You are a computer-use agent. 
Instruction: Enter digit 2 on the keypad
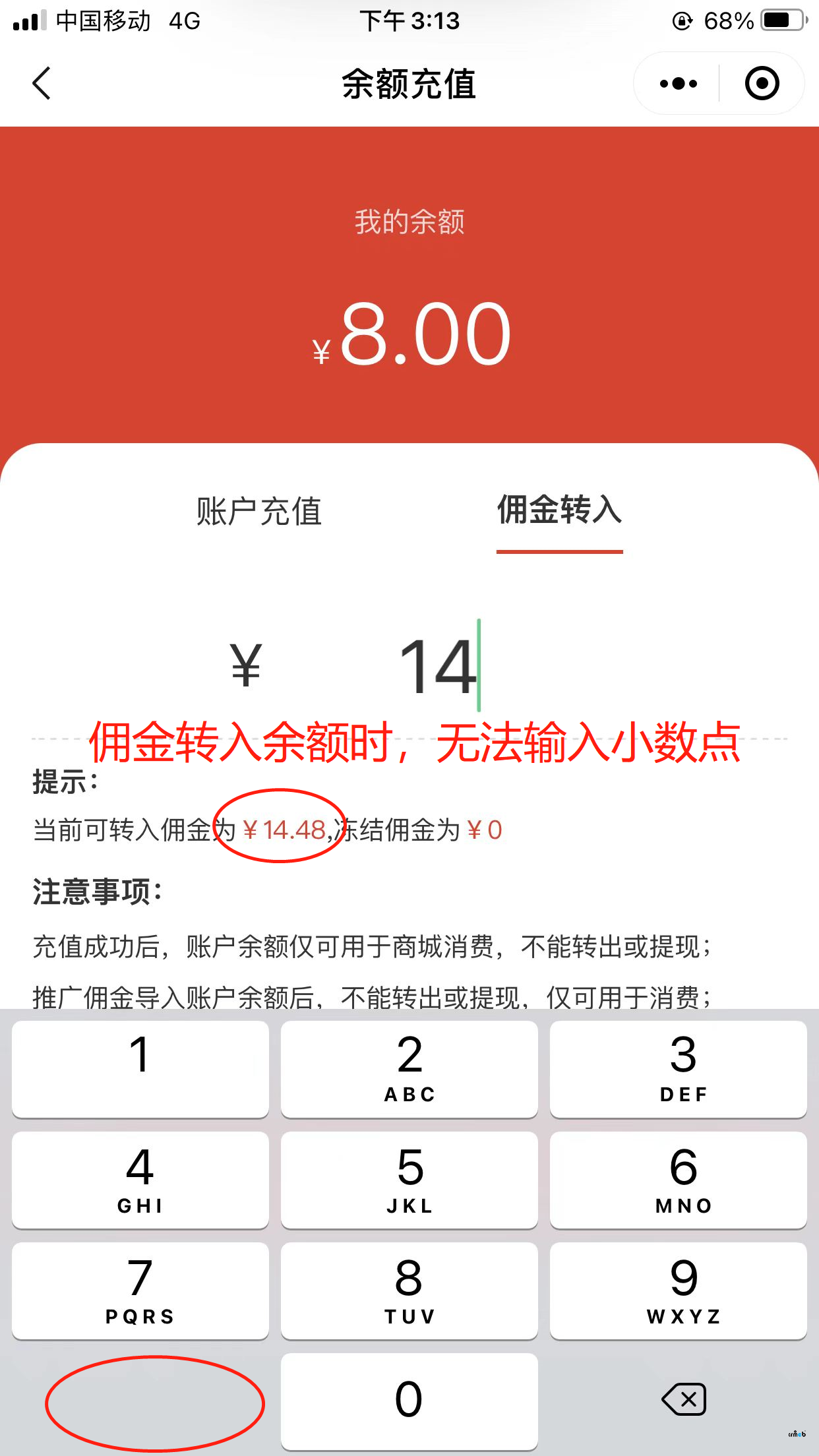pos(409,1068)
